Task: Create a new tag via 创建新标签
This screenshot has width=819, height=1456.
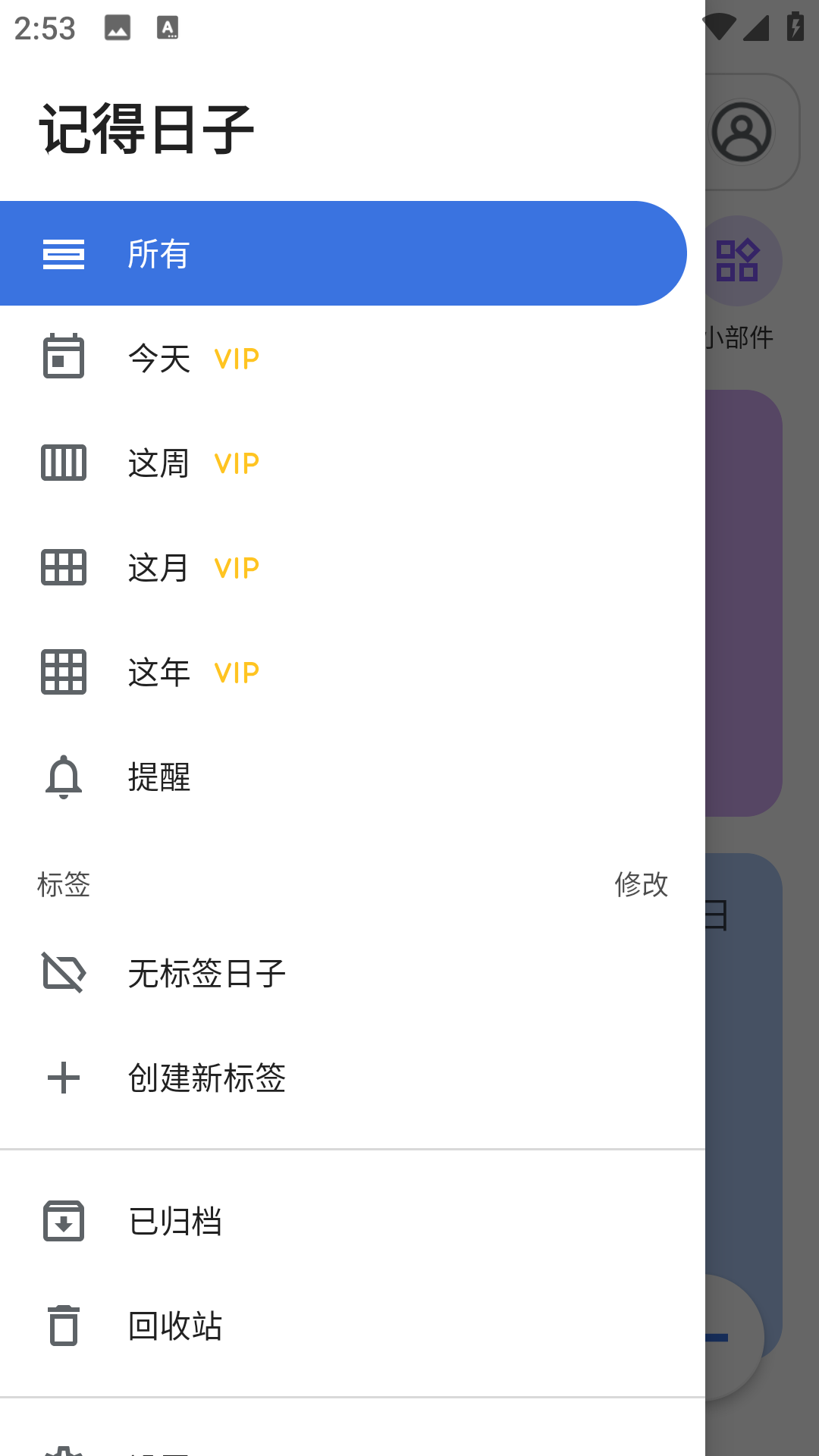Action: (x=341, y=1078)
